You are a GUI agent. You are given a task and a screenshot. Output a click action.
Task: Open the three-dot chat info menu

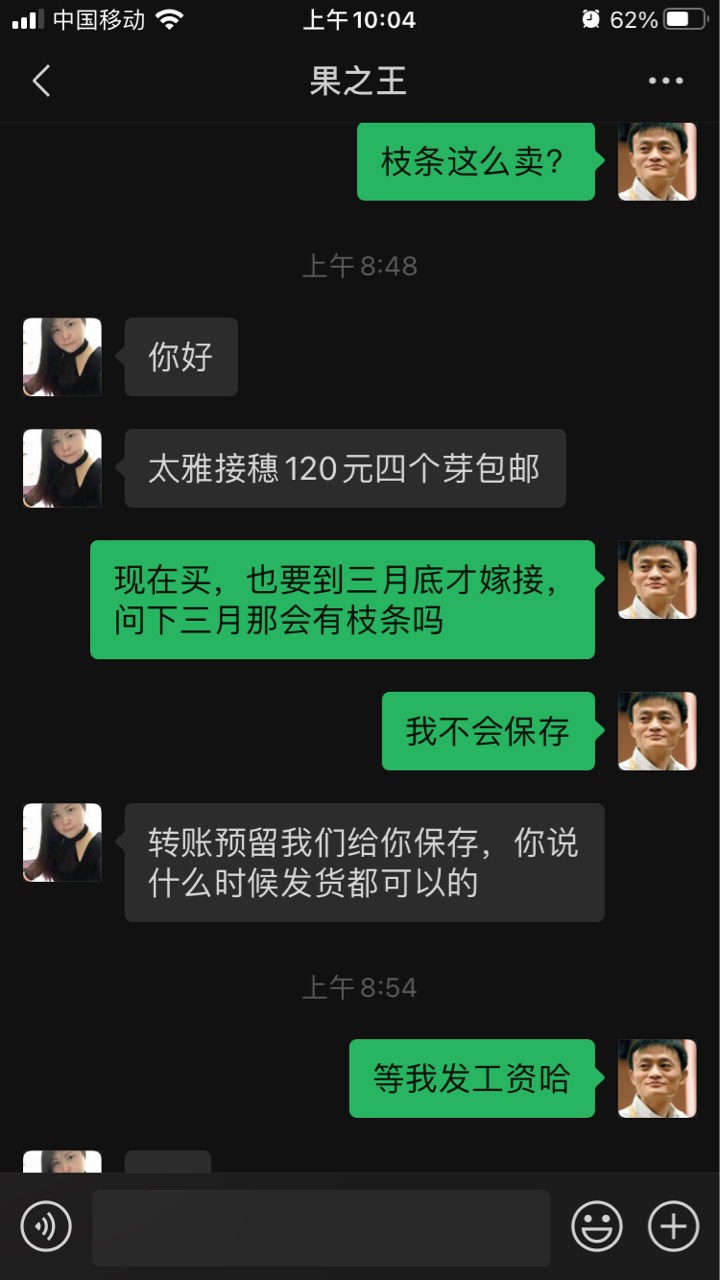(666, 81)
